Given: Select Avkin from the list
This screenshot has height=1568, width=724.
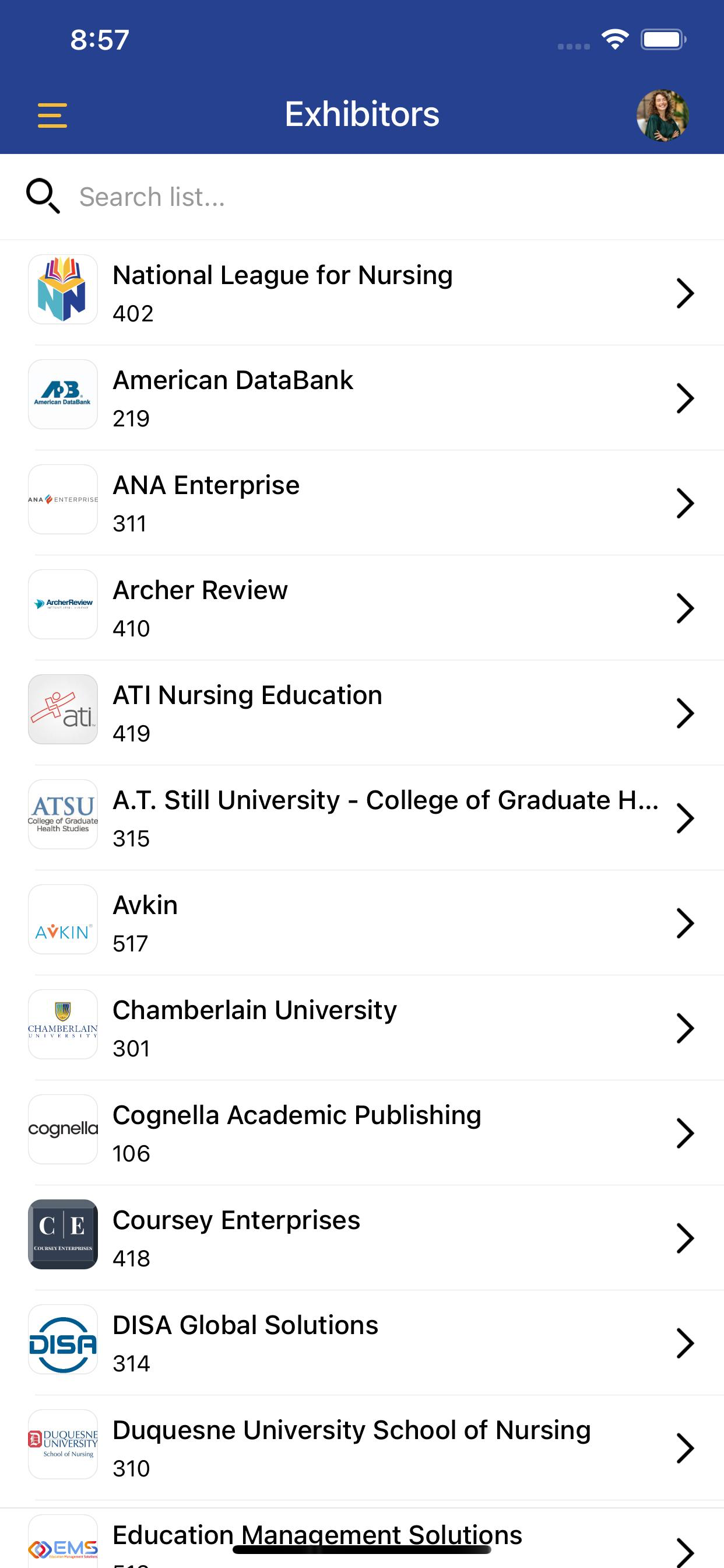Looking at the screenshot, I should pyautogui.click(x=362, y=923).
